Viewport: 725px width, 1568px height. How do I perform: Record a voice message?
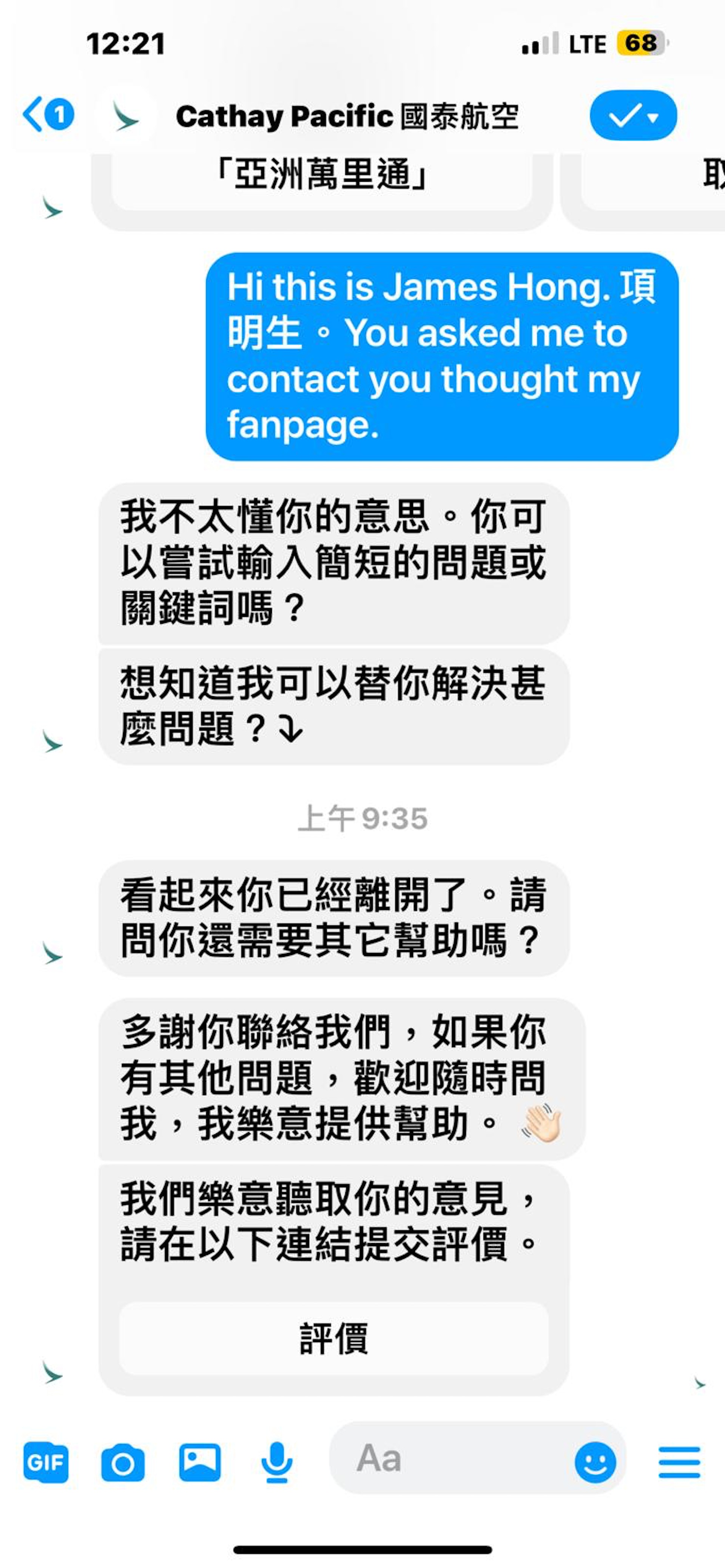point(277,1462)
